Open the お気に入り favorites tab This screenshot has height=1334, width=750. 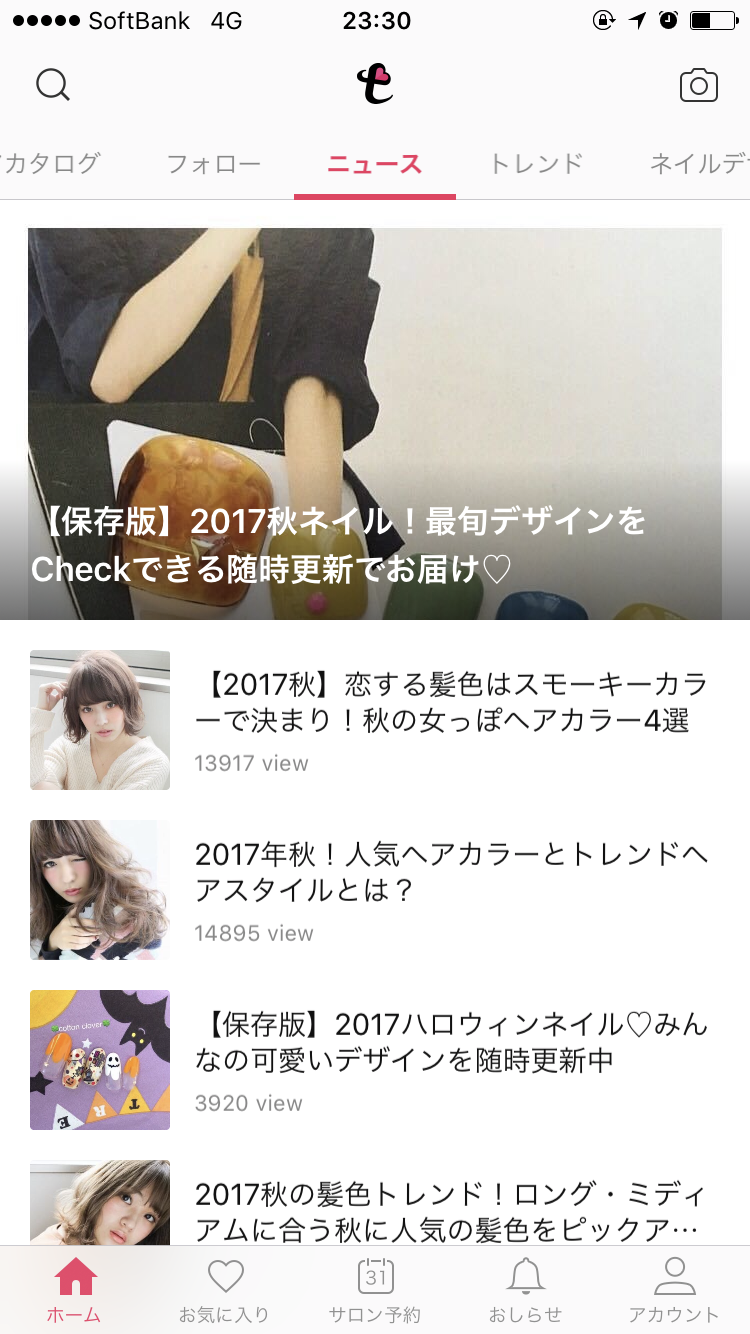click(225, 1290)
